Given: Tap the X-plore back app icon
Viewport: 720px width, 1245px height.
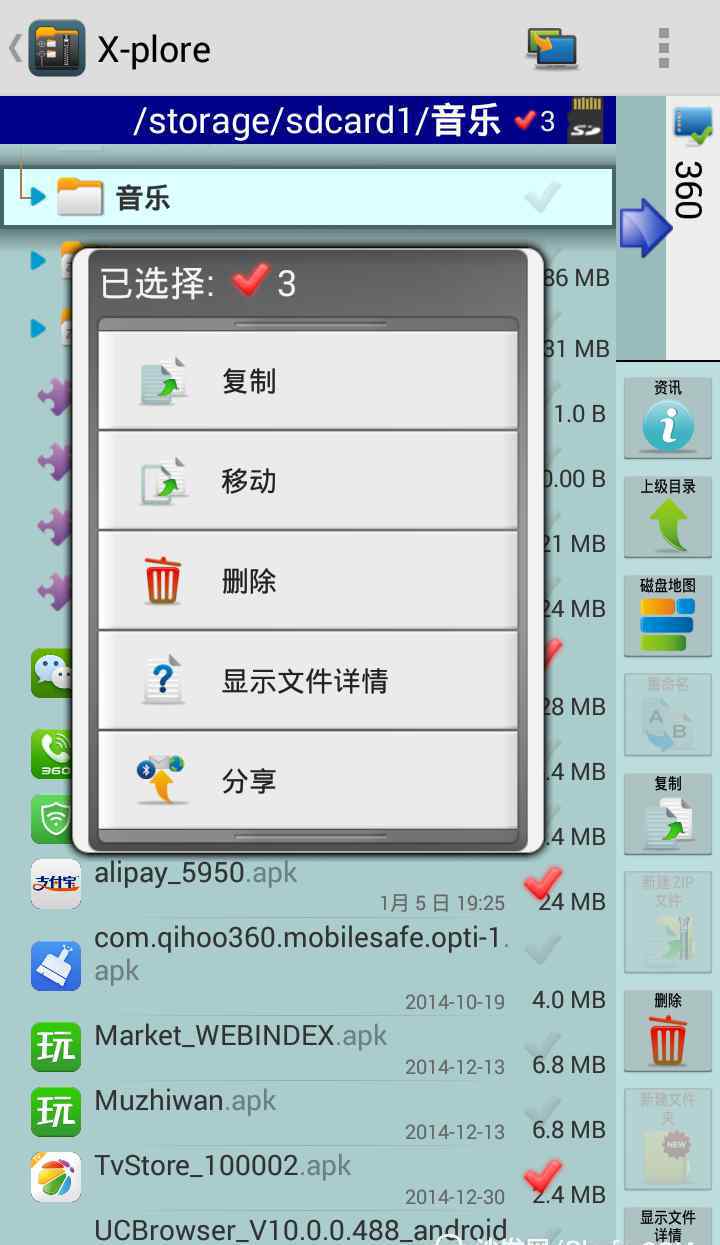Looking at the screenshot, I should point(56,48).
